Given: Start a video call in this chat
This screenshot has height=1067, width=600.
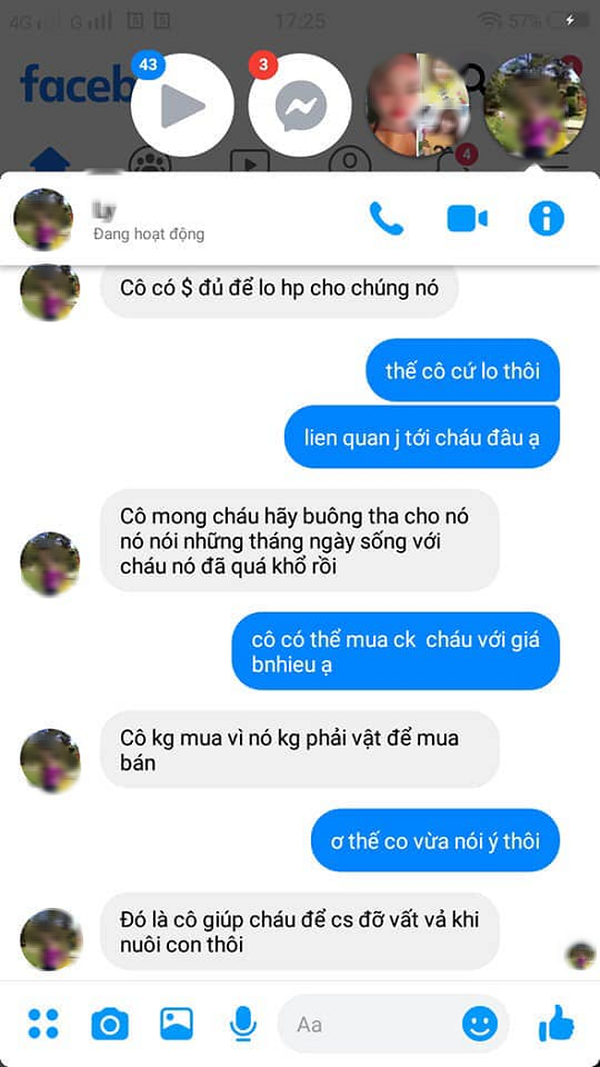Looking at the screenshot, I should [467, 218].
